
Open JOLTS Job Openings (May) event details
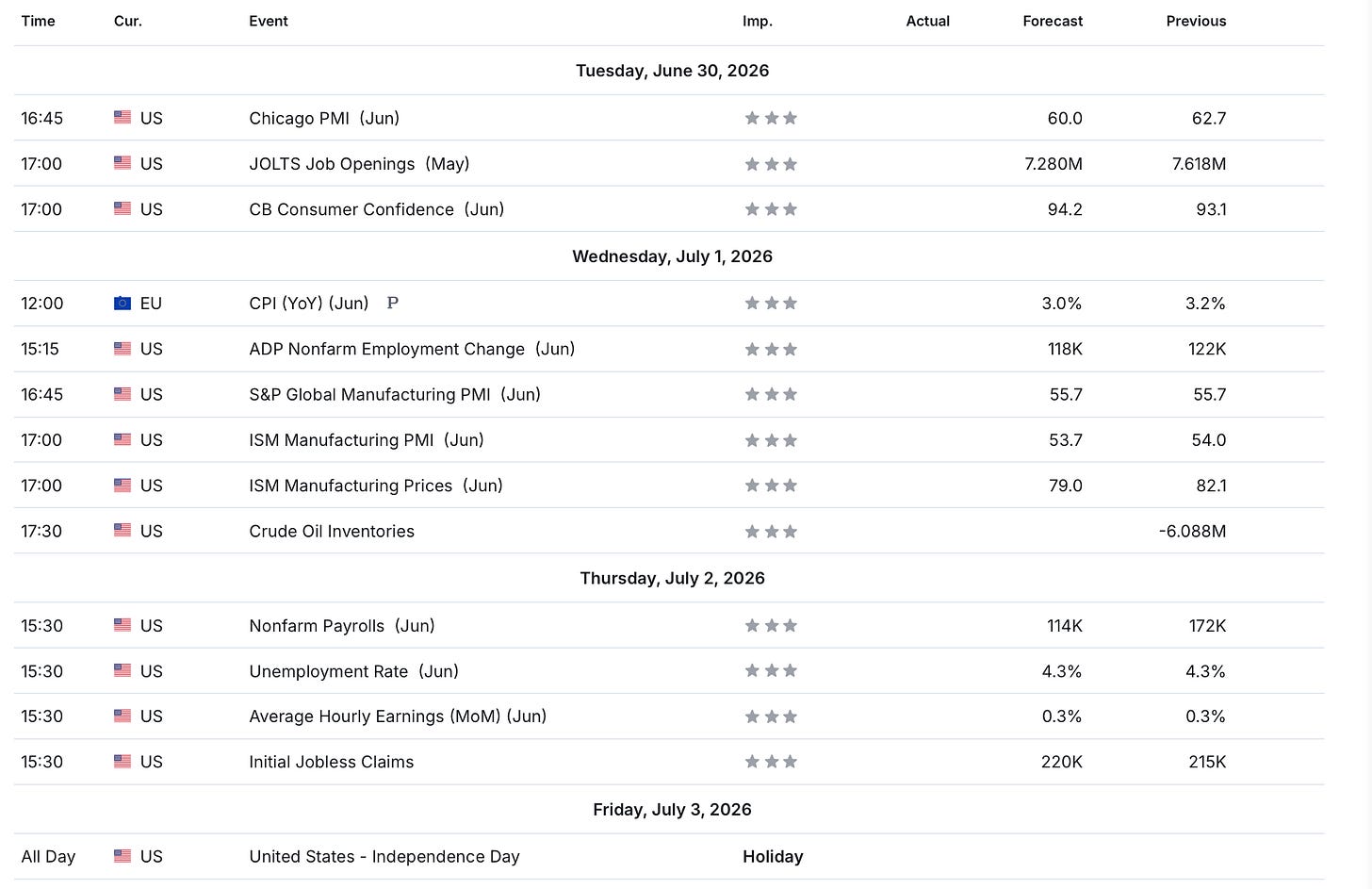(x=359, y=164)
